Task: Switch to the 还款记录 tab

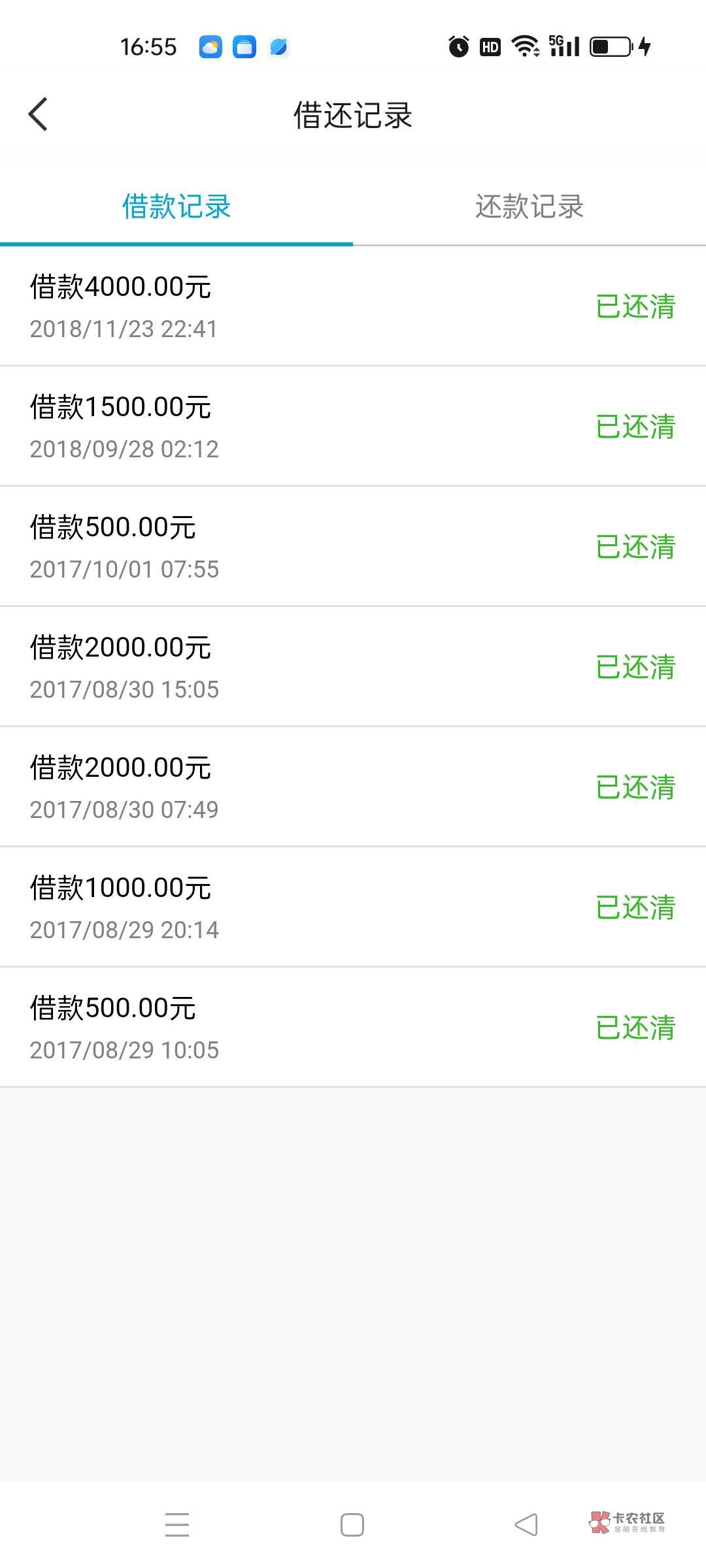Action: point(529,206)
